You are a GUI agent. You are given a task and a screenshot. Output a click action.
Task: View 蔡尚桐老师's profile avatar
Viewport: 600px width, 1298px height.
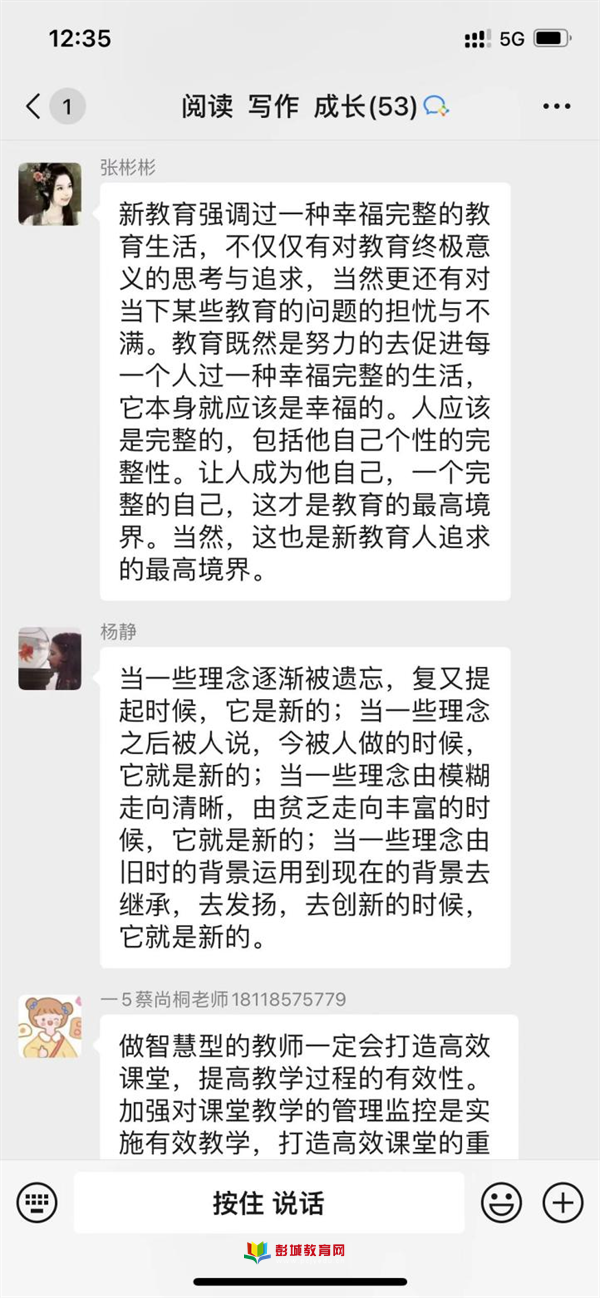(49, 1027)
